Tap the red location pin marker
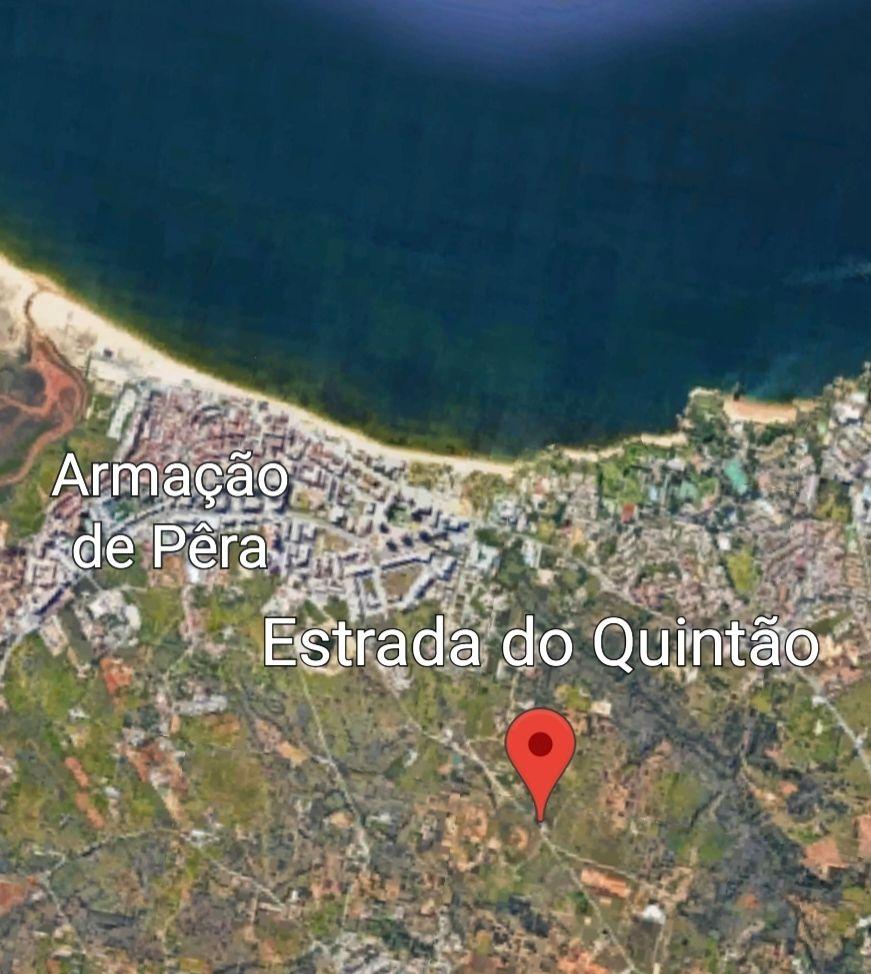This screenshot has height=974, width=871. [x=540, y=752]
